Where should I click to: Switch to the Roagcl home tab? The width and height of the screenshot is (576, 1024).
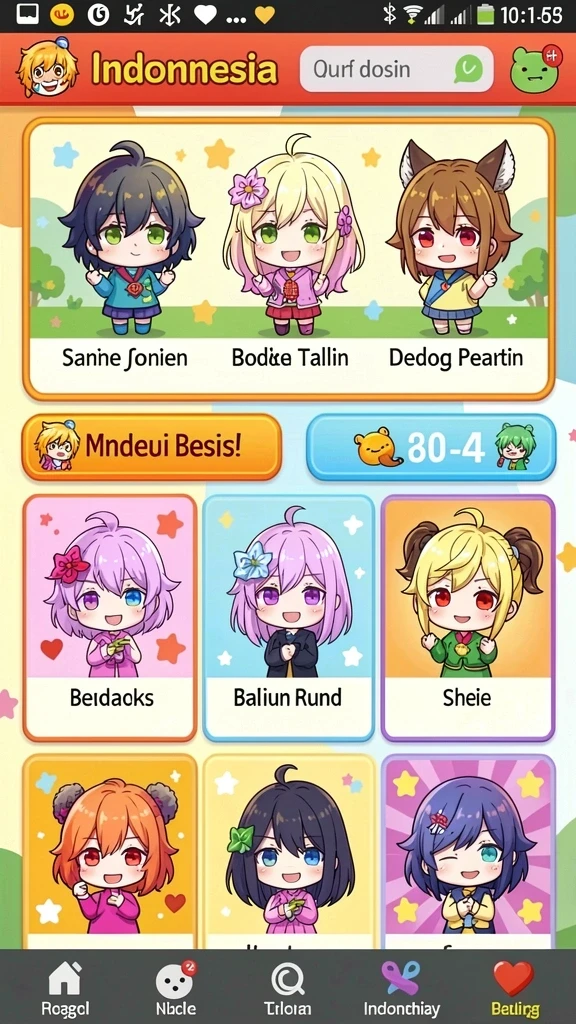click(x=65, y=987)
